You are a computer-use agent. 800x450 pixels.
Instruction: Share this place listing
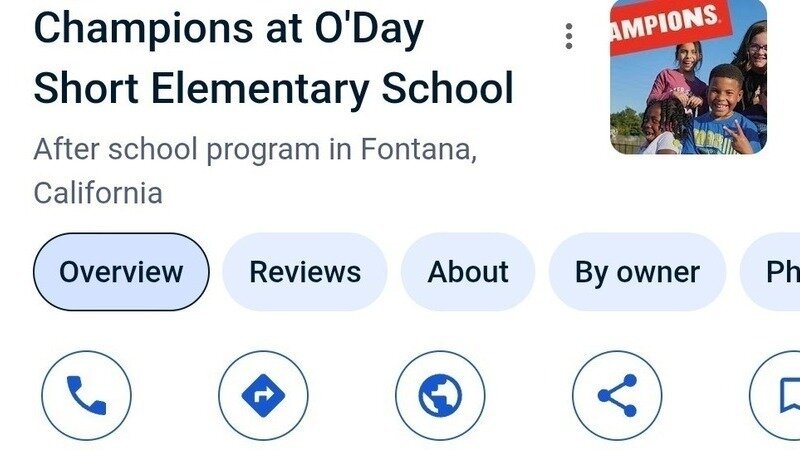pos(617,396)
